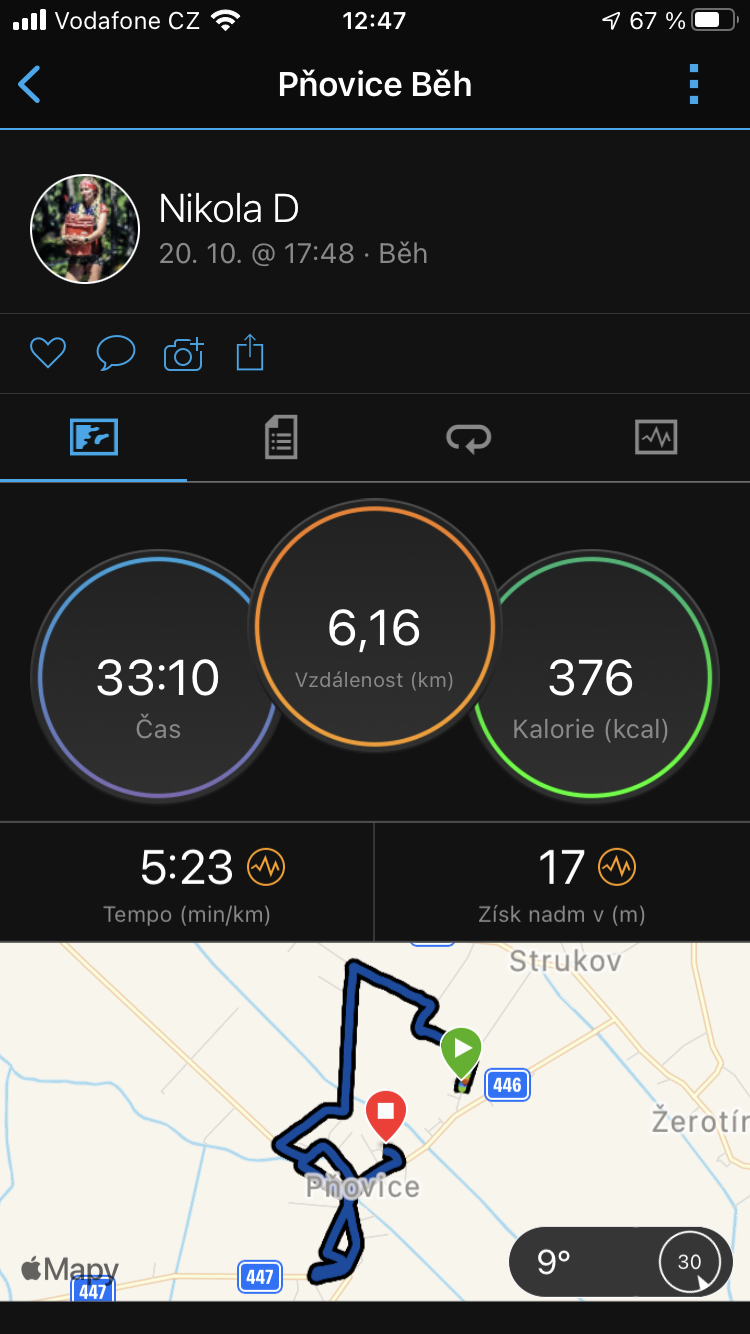The image size is (750, 1334).
Task: Open comments via the speech bubble icon
Action: (115, 353)
